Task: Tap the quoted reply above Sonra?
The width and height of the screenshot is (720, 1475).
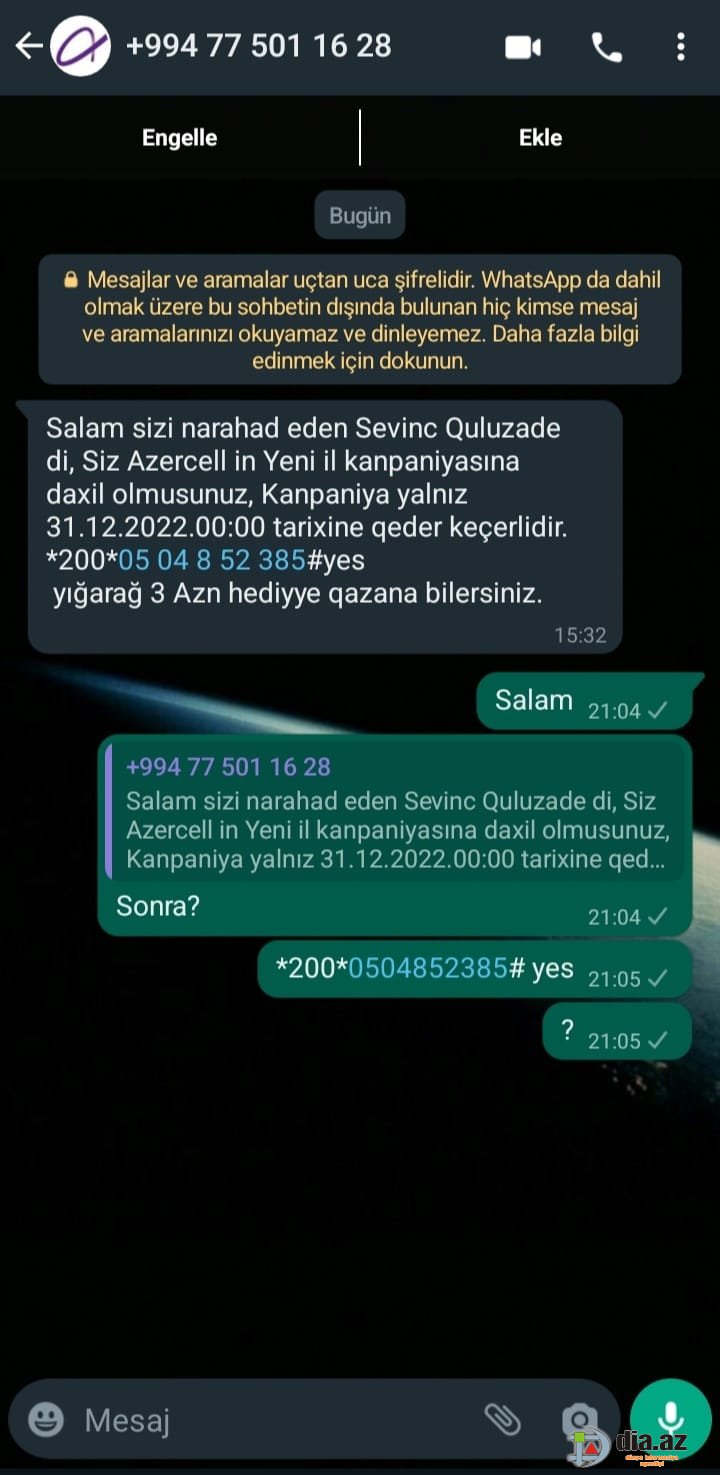Action: [396, 812]
